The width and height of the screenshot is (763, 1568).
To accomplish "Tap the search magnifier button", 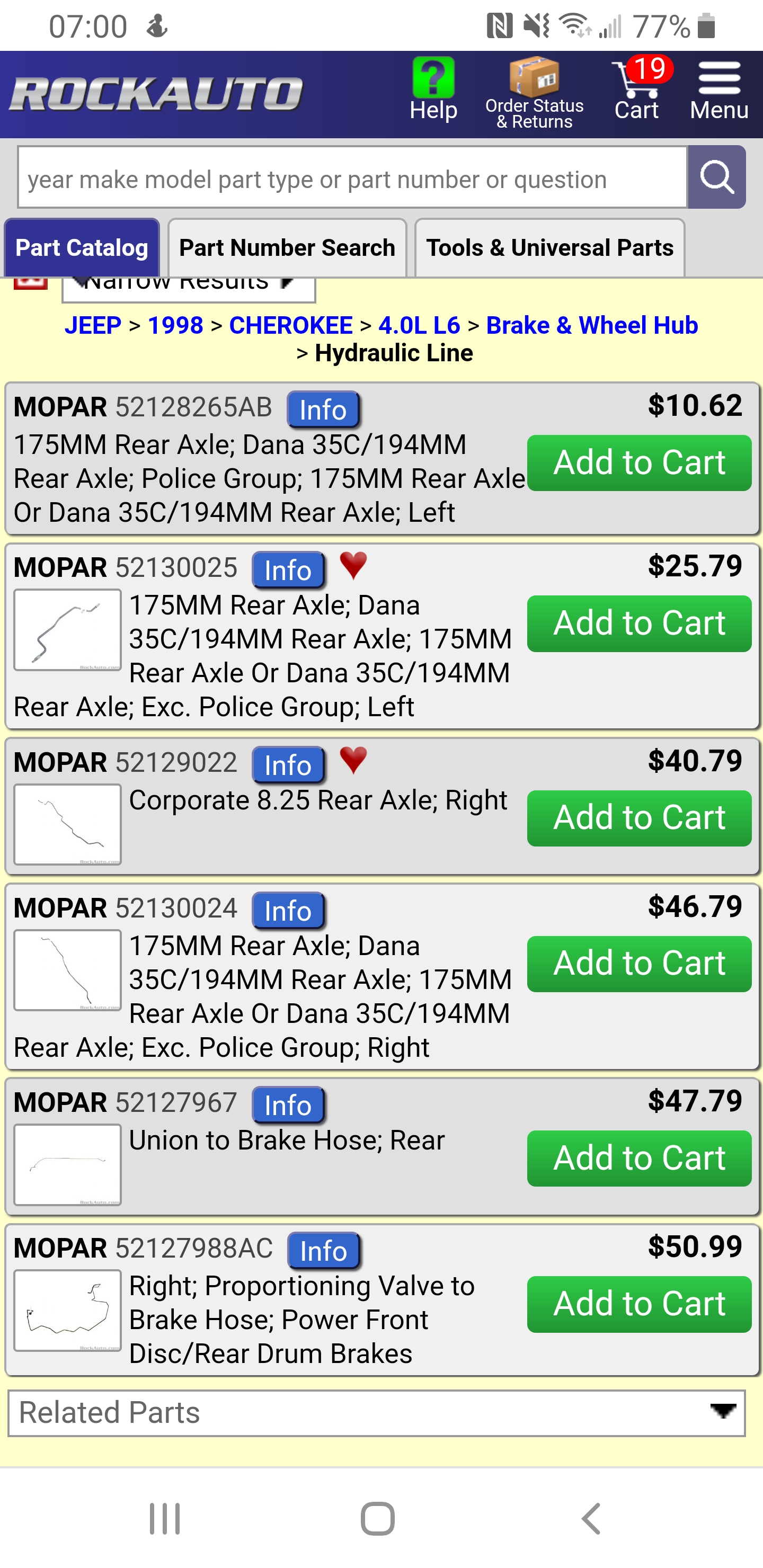I will [x=717, y=178].
